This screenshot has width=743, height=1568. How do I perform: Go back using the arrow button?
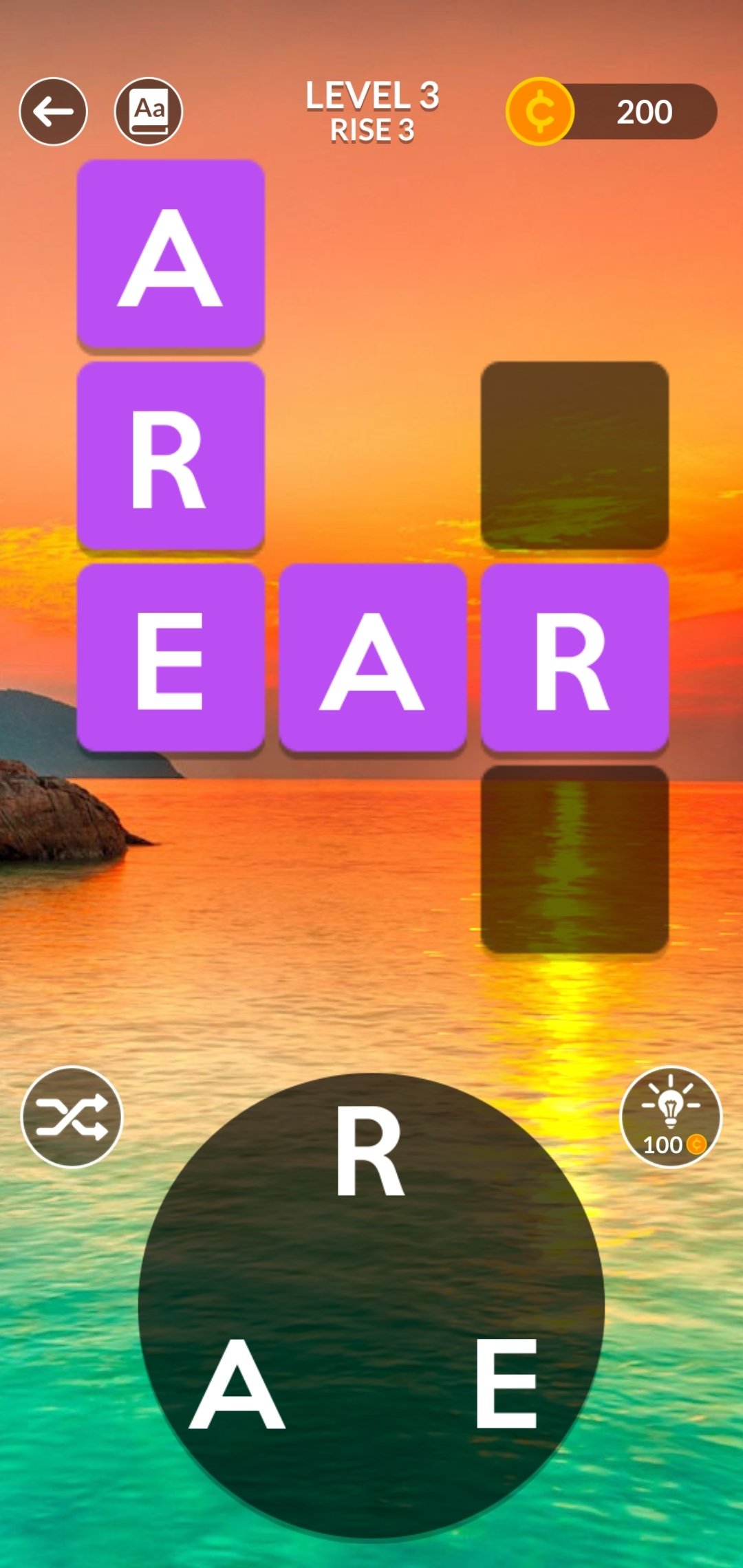[x=53, y=111]
